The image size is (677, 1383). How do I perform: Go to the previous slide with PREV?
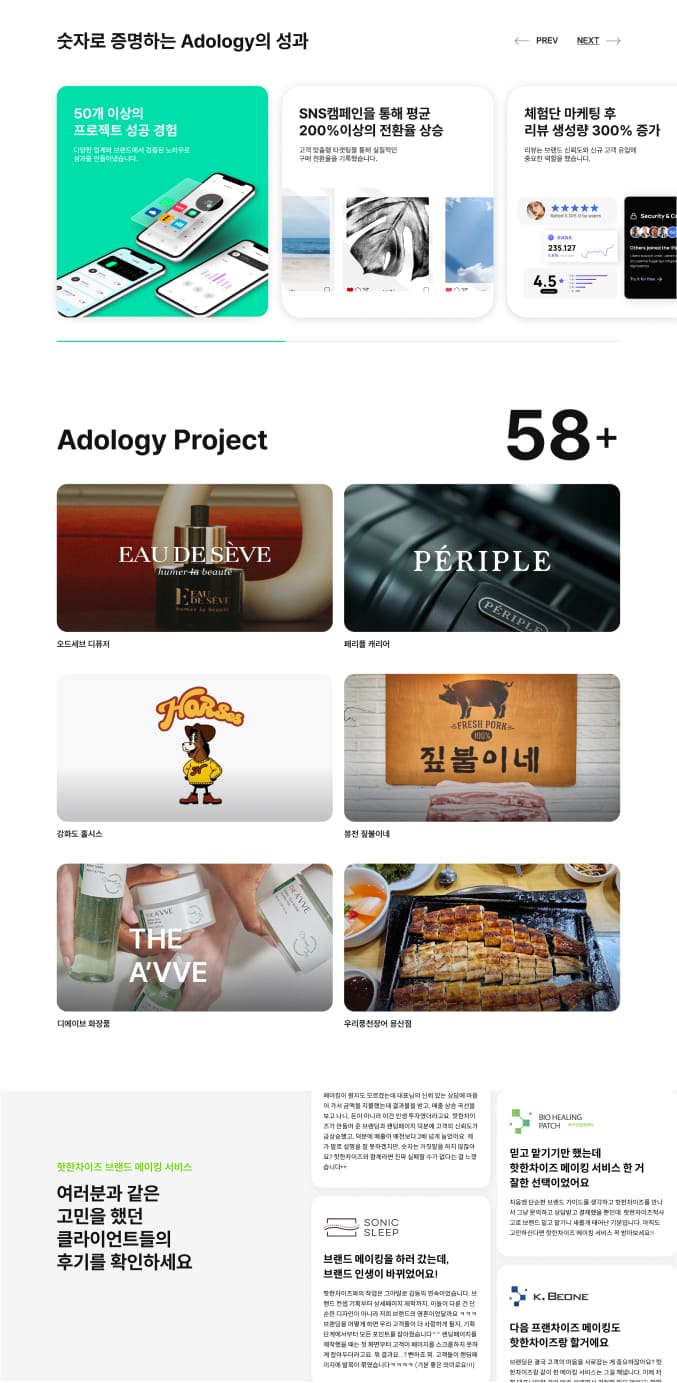pyautogui.click(x=536, y=41)
